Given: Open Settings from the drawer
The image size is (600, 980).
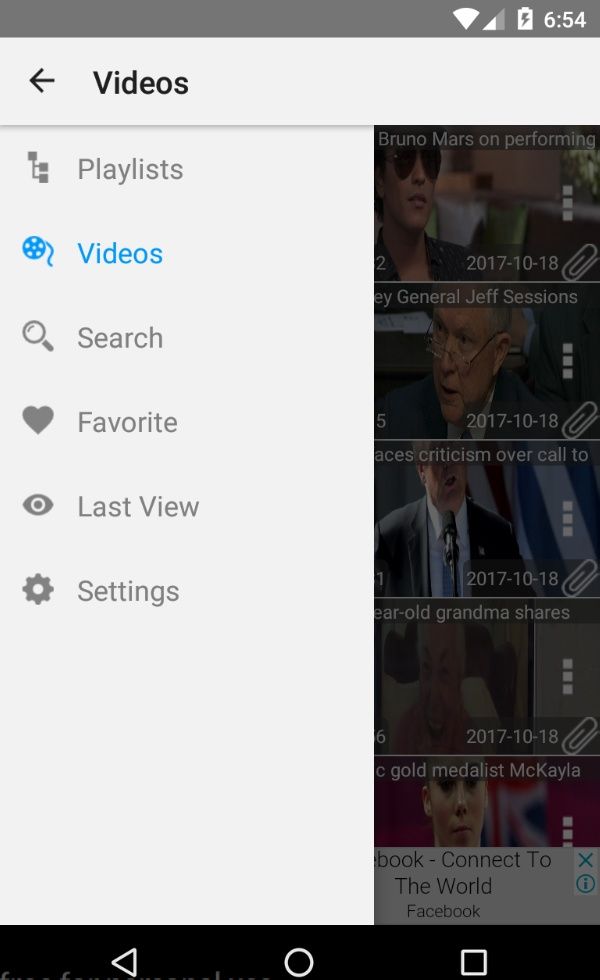Looking at the screenshot, I should [128, 591].
